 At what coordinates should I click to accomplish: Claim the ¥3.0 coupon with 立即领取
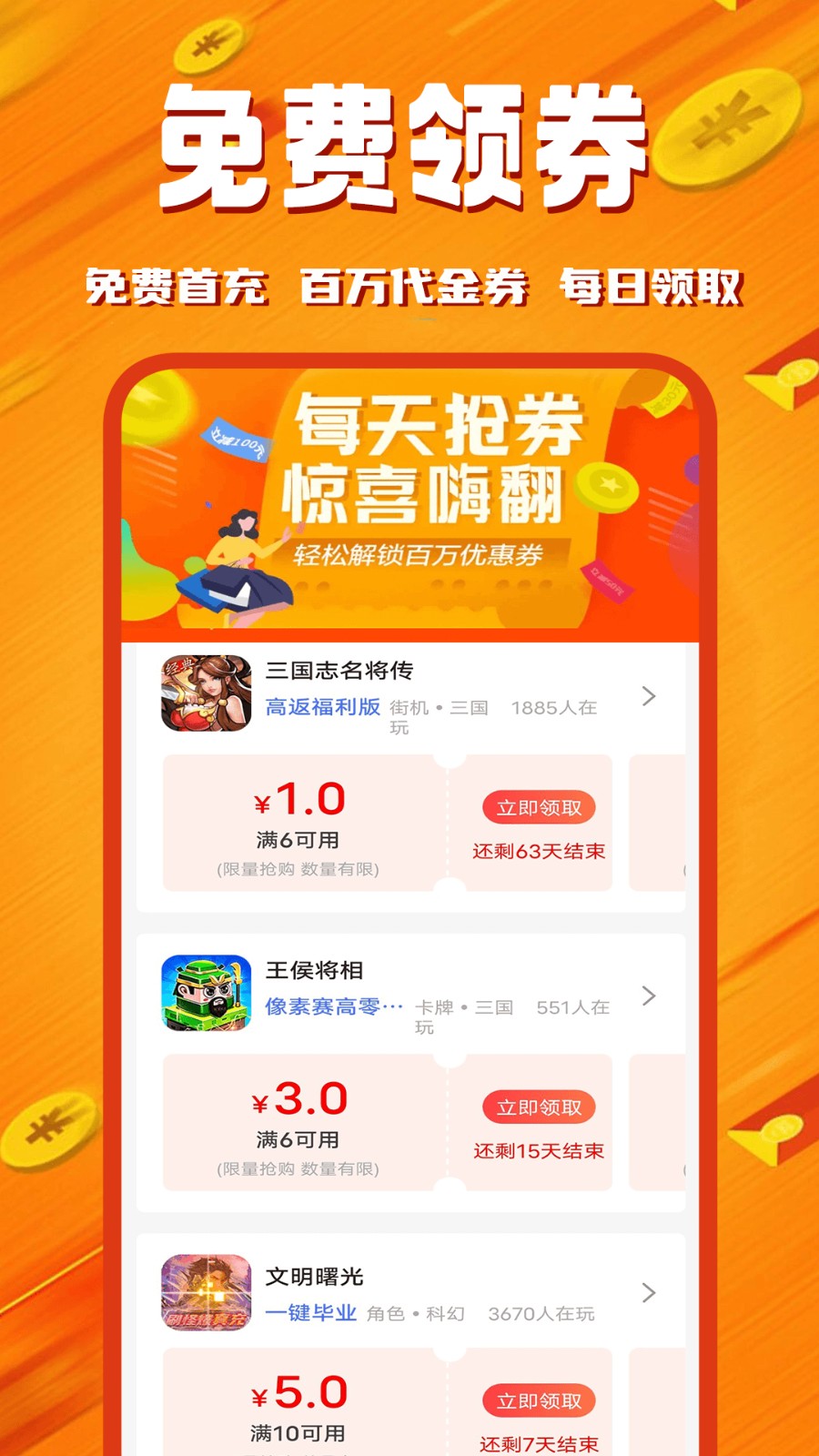[x=538, y=1107]
